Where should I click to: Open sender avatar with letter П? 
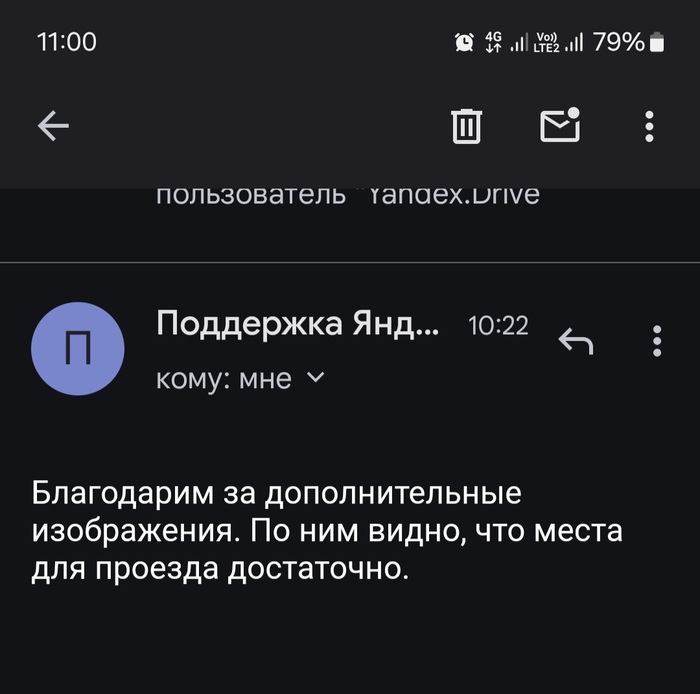tap(79, 350)
